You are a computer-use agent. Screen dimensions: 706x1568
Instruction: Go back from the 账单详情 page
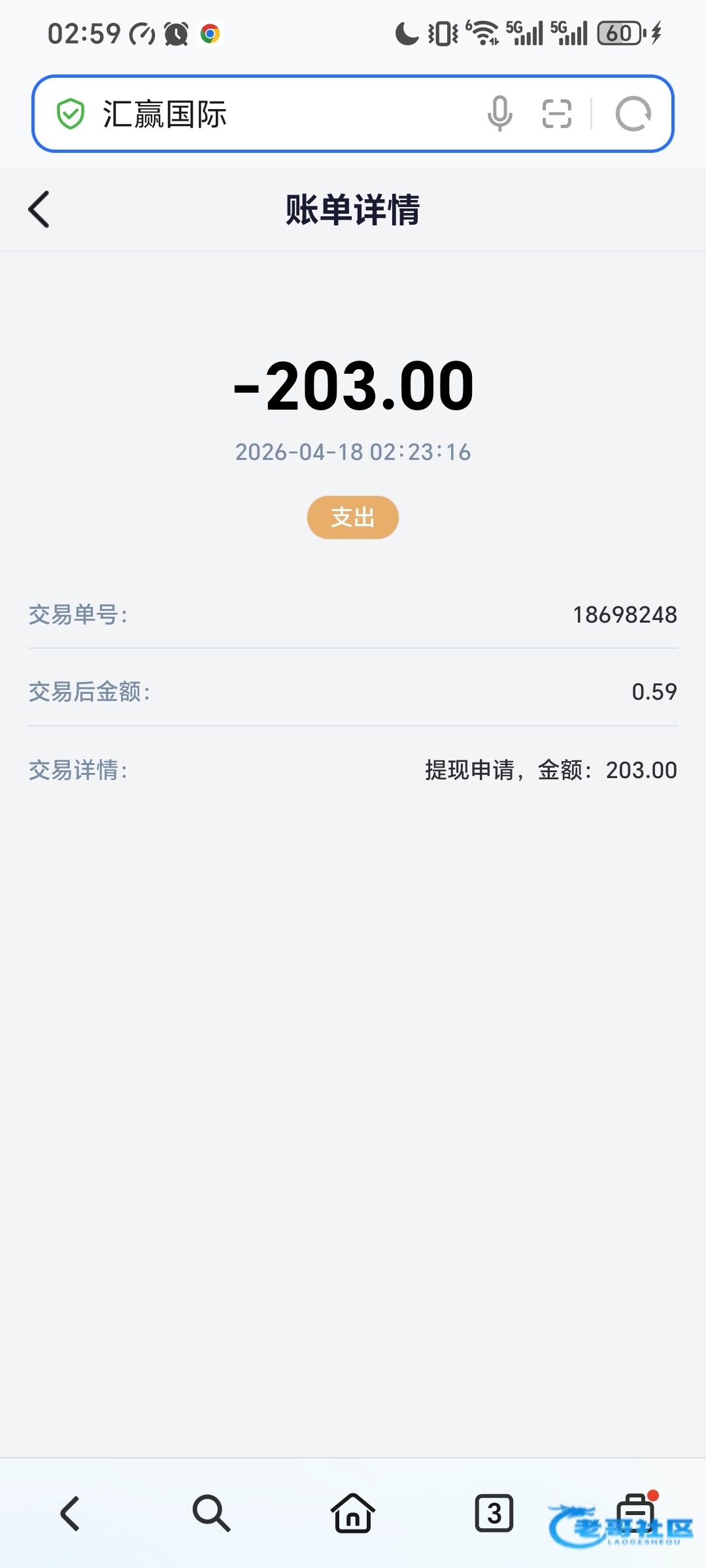[39, 210]
